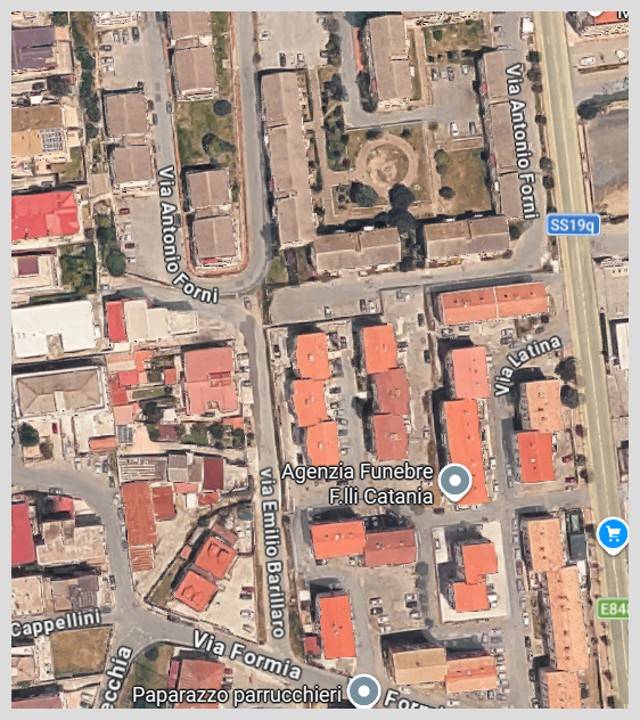Open the Agenzia Funebre F.lli Catania marker

click(456, 482)
